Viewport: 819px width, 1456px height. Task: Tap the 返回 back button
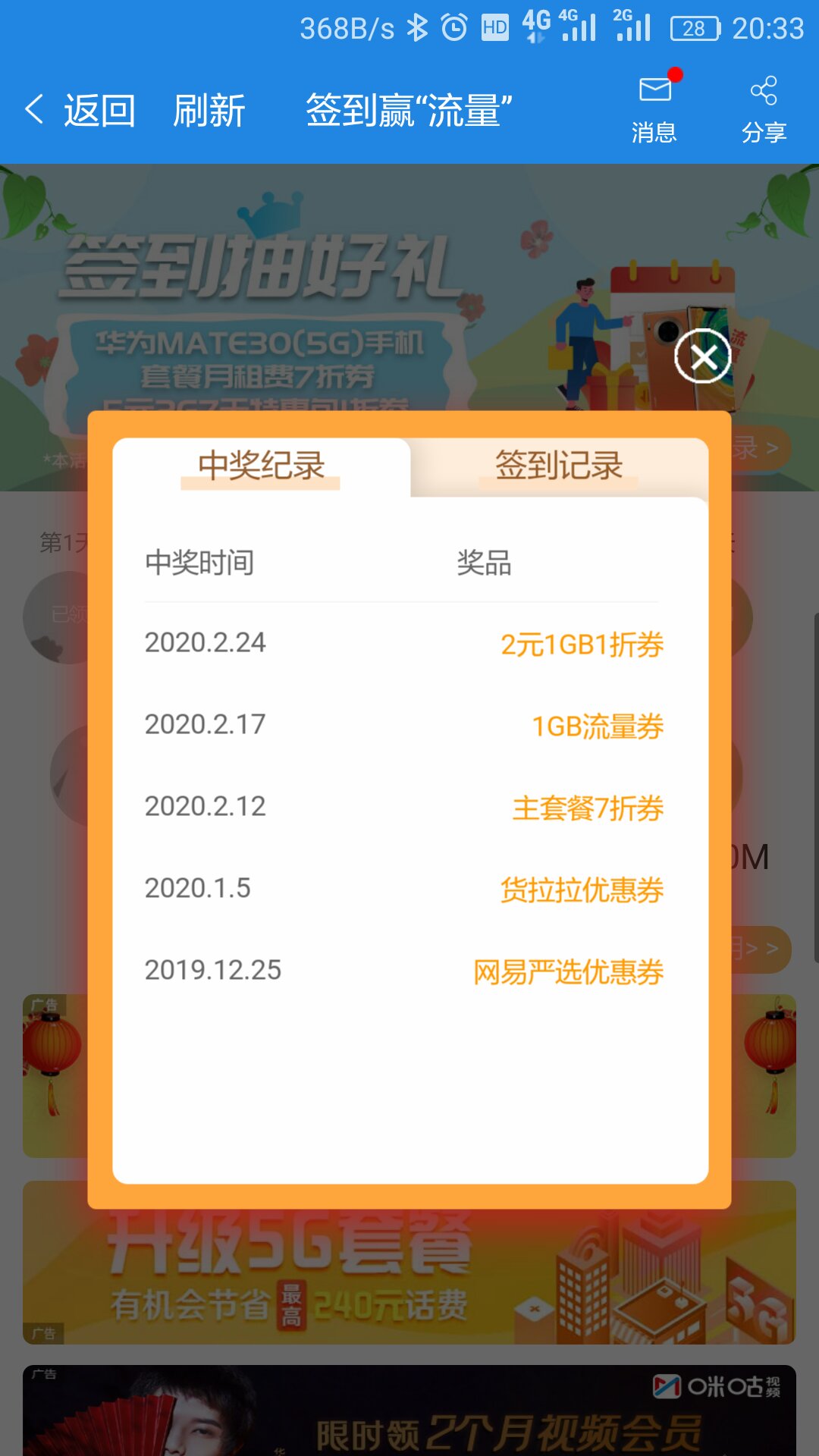tap(82, 111)
